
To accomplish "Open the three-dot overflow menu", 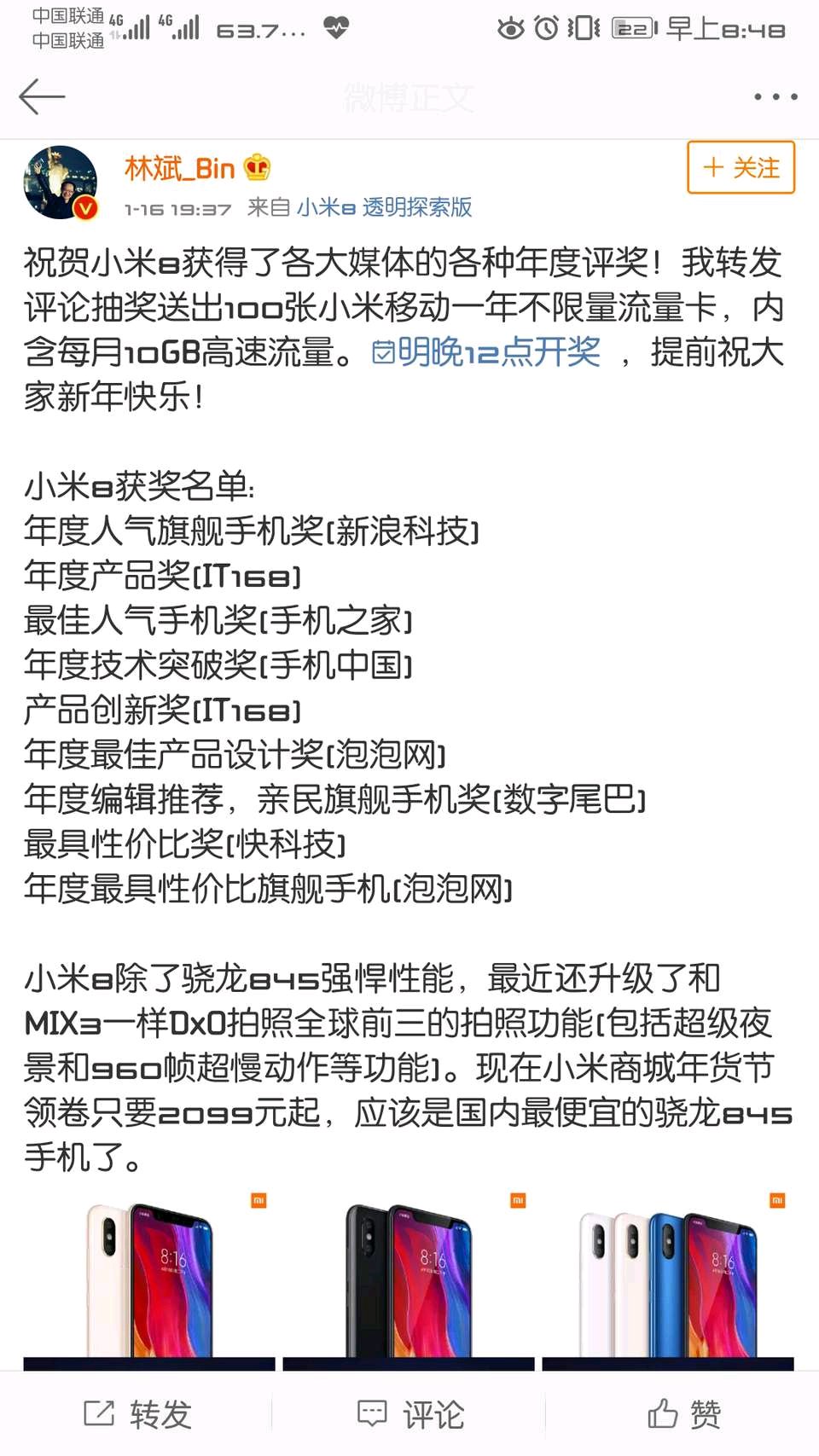I will [775, 96].
